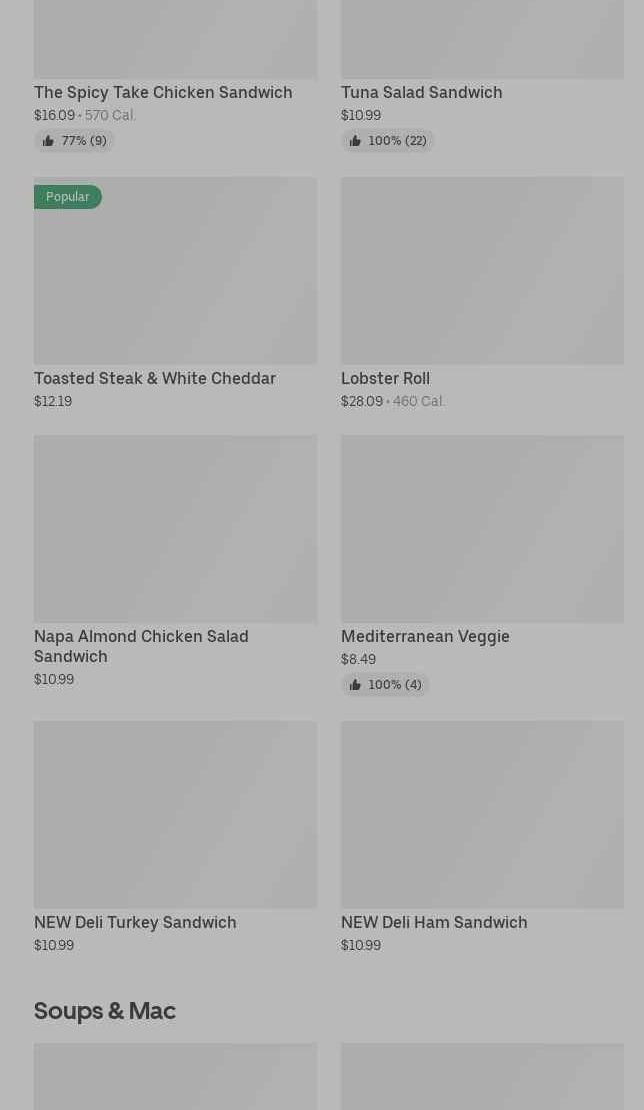The width and height of the screenshot is (644, 1110).
Task: Open the Tuna Salad Sandwich item
Action: click(x=421, y=92)
